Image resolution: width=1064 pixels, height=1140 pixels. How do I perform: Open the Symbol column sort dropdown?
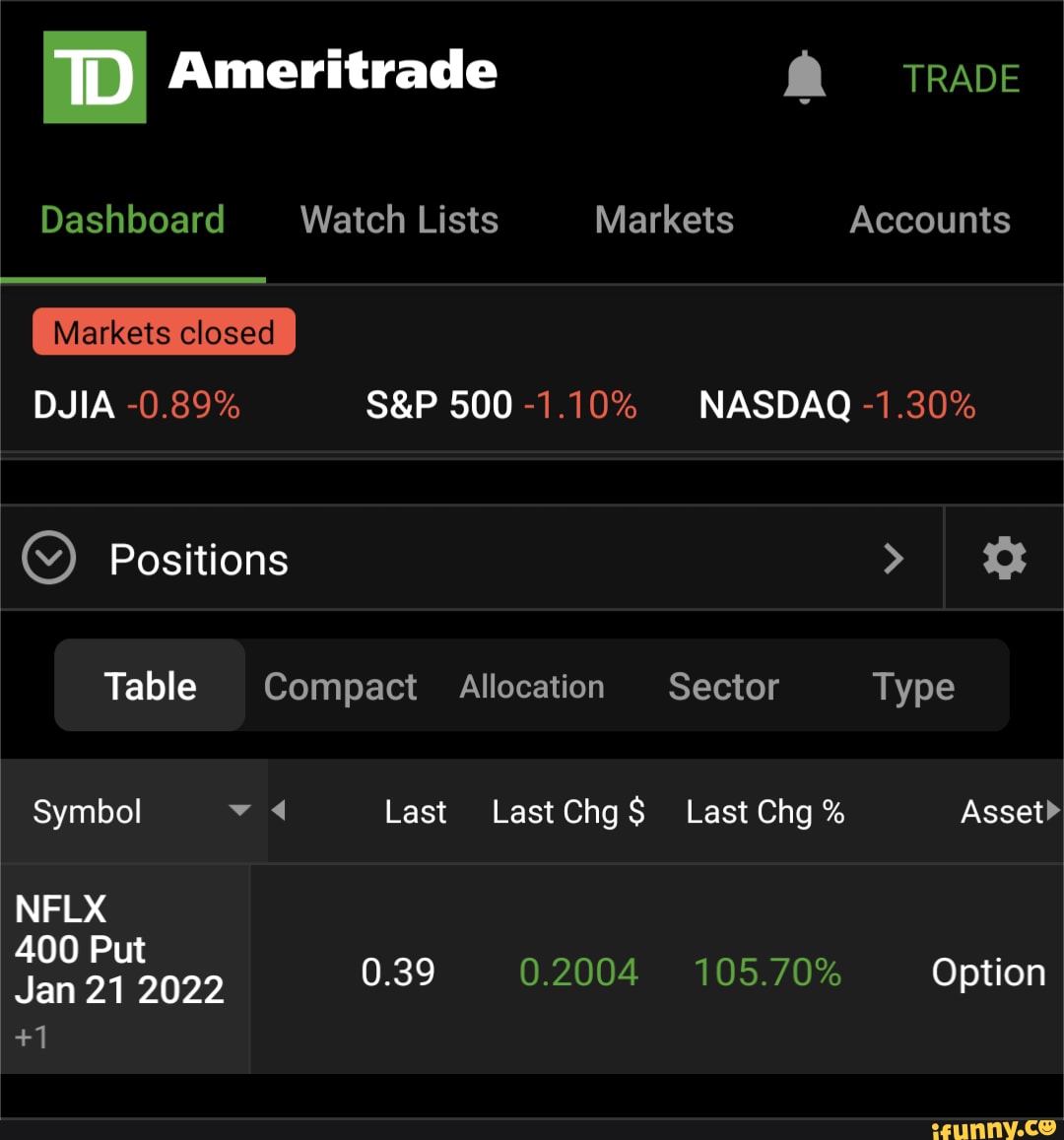[x=239, y=811]
